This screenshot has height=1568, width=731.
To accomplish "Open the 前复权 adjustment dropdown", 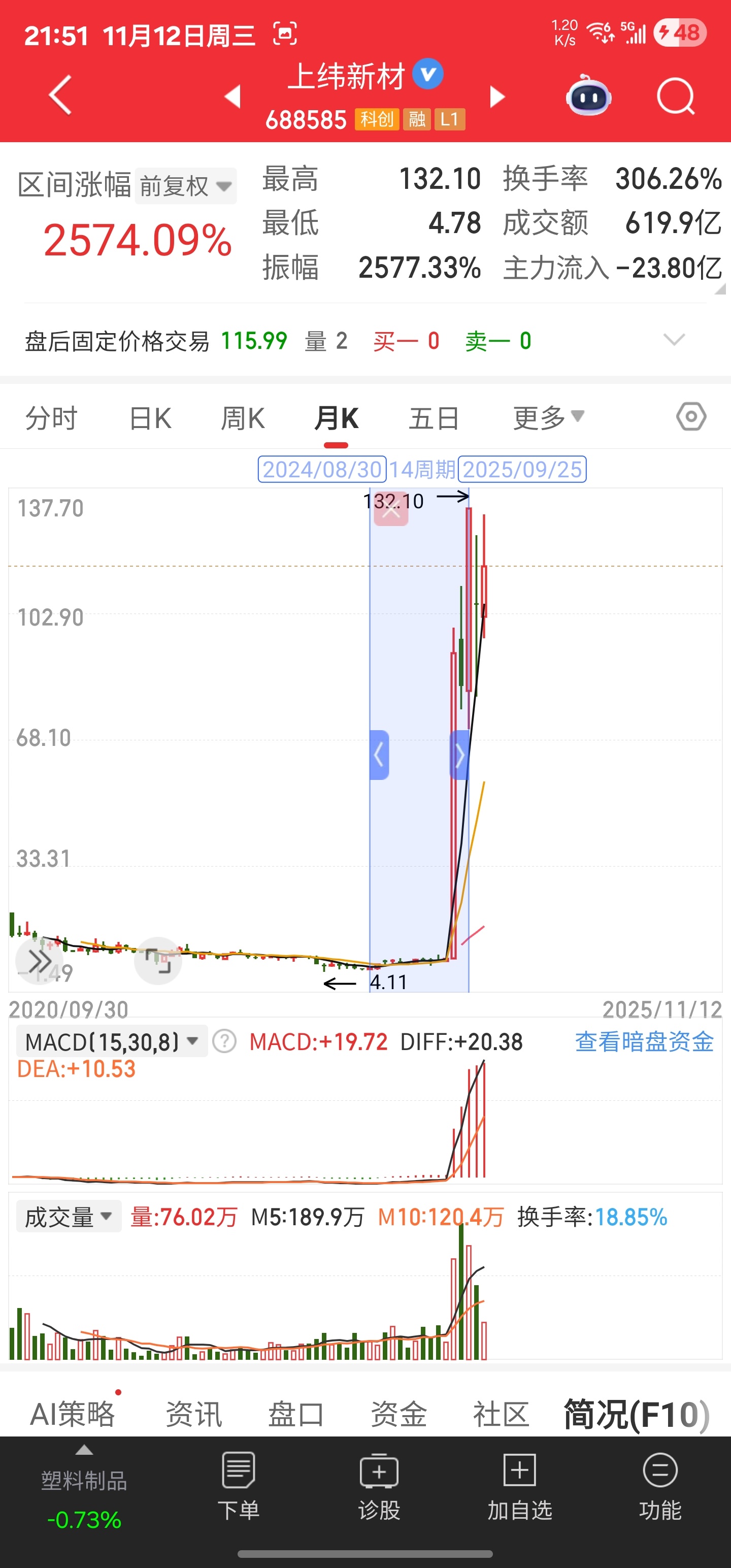I will [186, 186].
